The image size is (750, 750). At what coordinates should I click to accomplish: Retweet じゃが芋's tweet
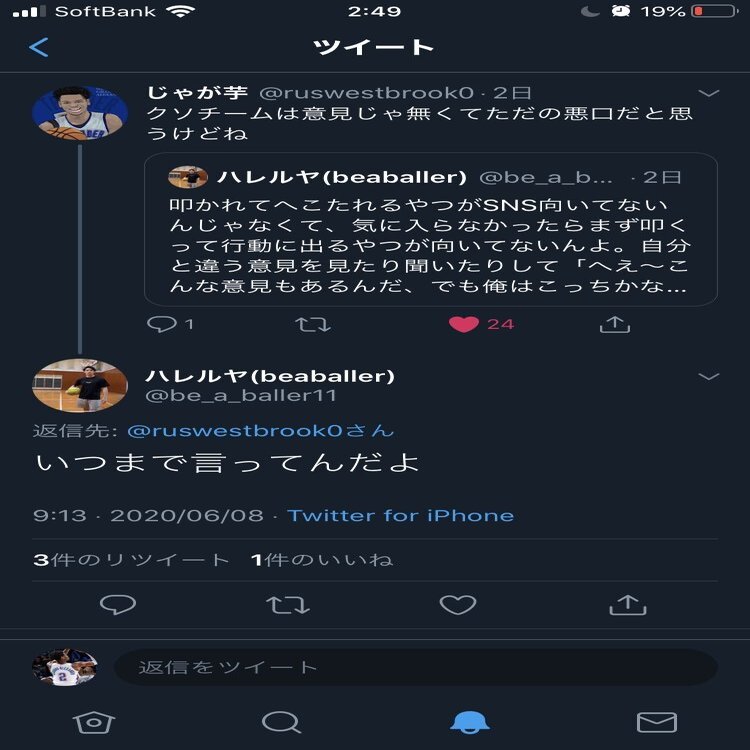(x=312, y=324)
